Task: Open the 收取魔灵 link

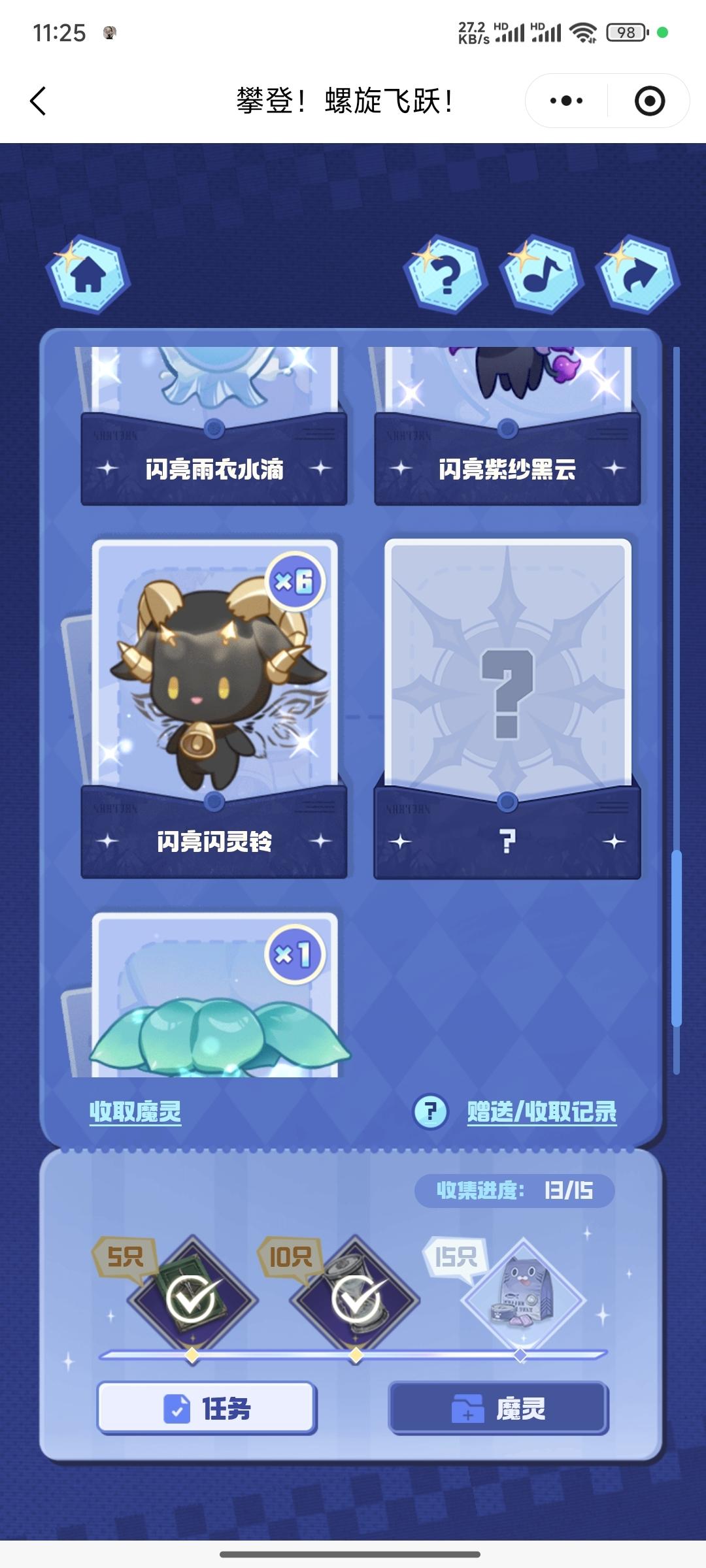Action: pos(135,1111)
